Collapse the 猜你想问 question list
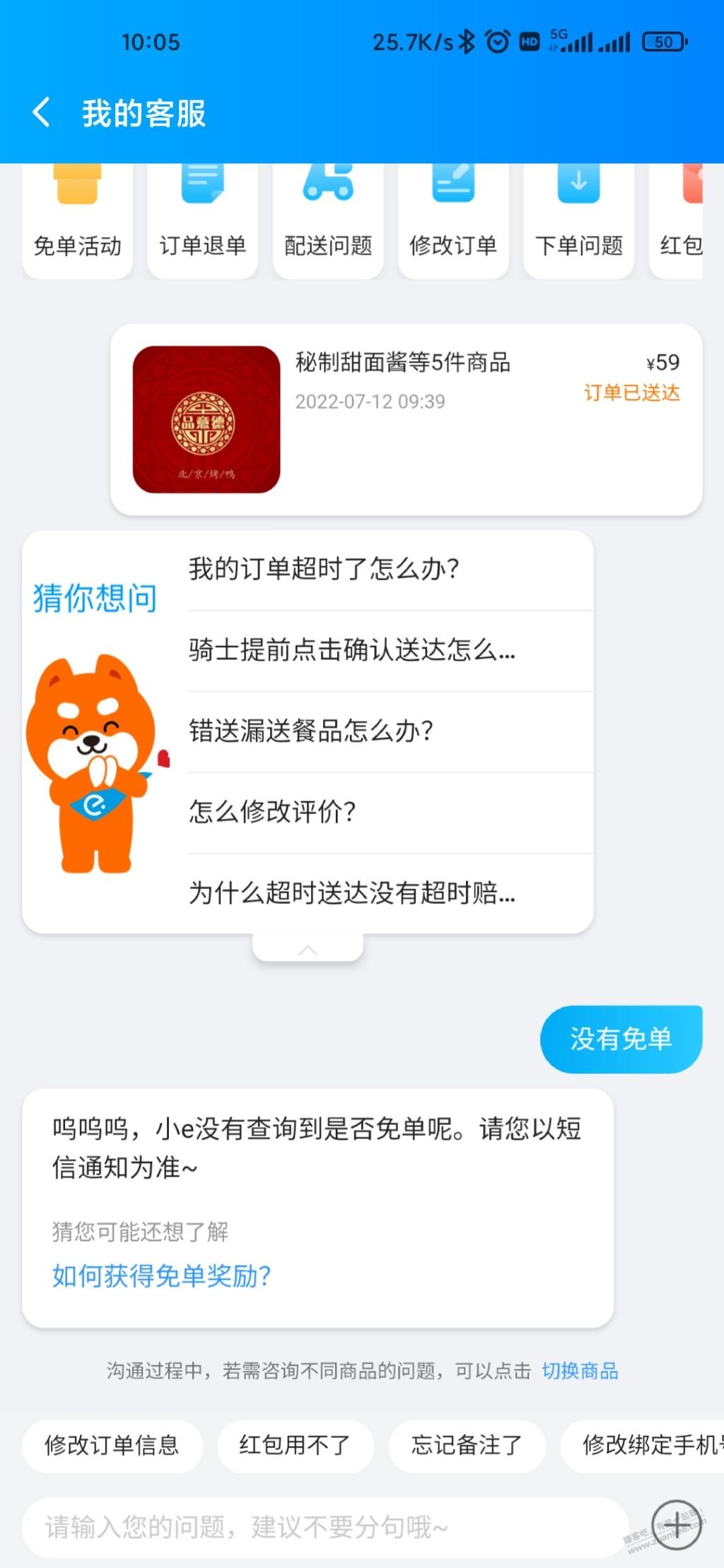This screenshot has width=724, height=1568. (x=308, y=950)
